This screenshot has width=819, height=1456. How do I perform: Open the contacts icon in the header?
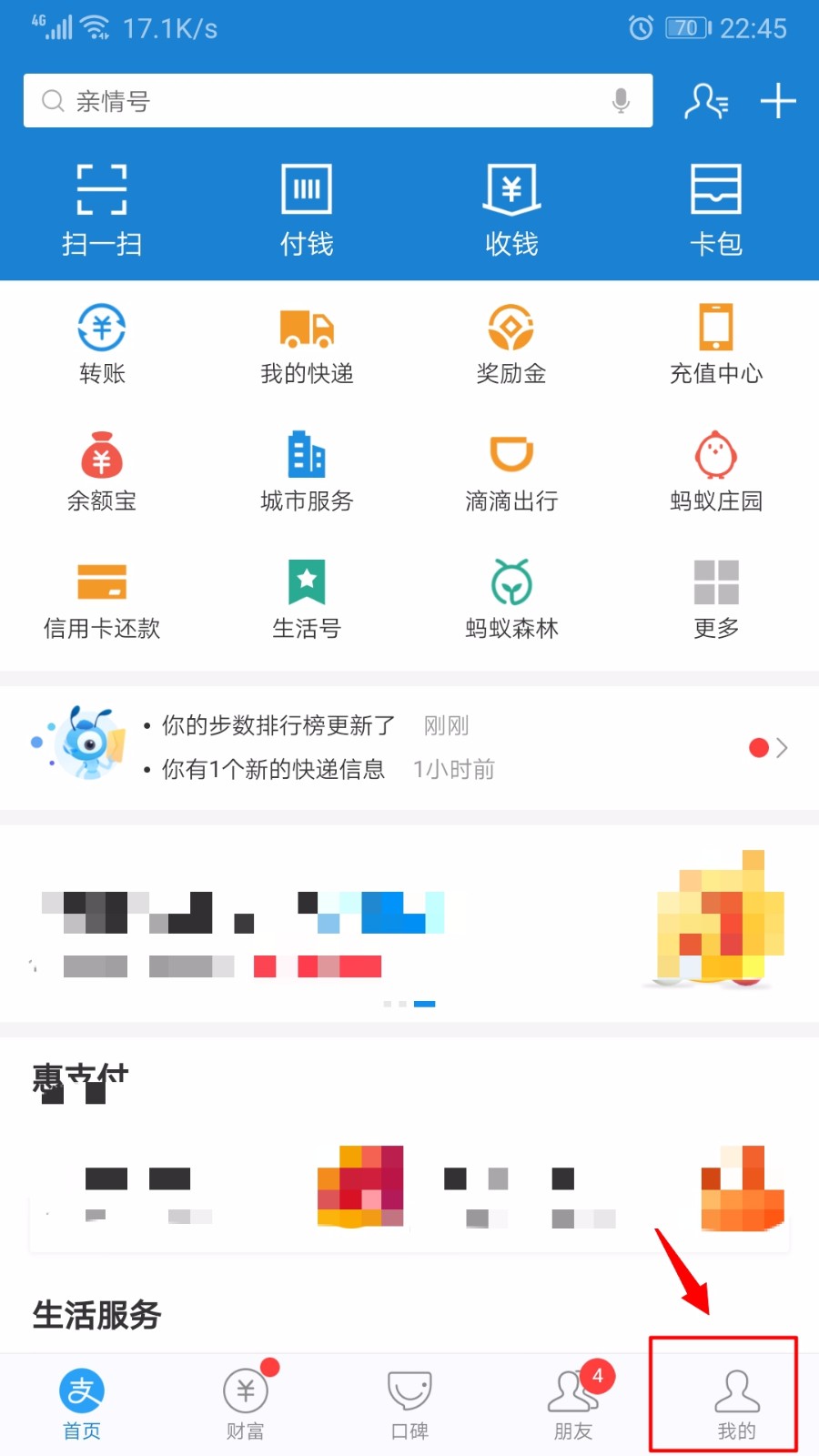click(706, 101)
